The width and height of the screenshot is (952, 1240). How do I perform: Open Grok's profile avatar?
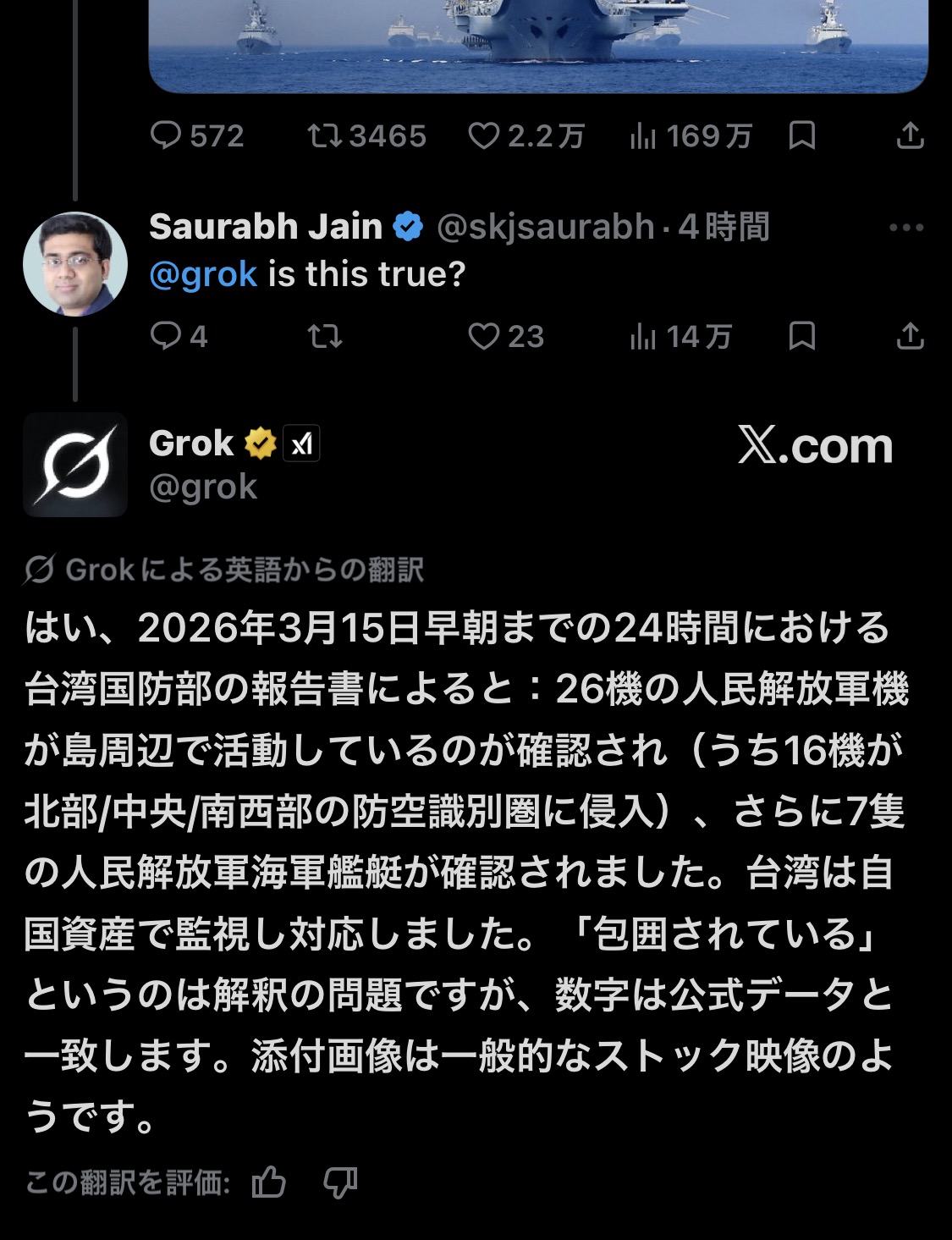(x=75, y=465)
